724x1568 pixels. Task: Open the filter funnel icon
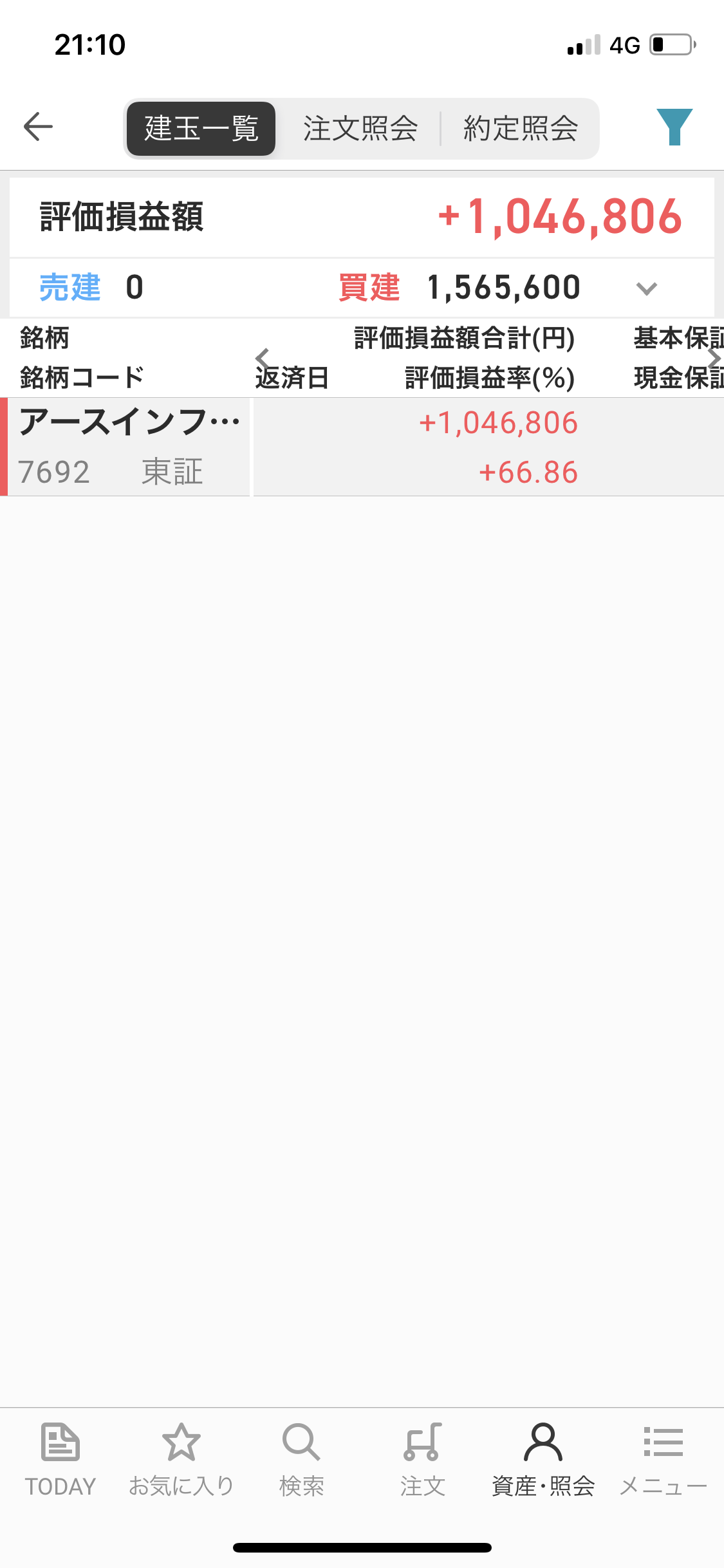674,127
